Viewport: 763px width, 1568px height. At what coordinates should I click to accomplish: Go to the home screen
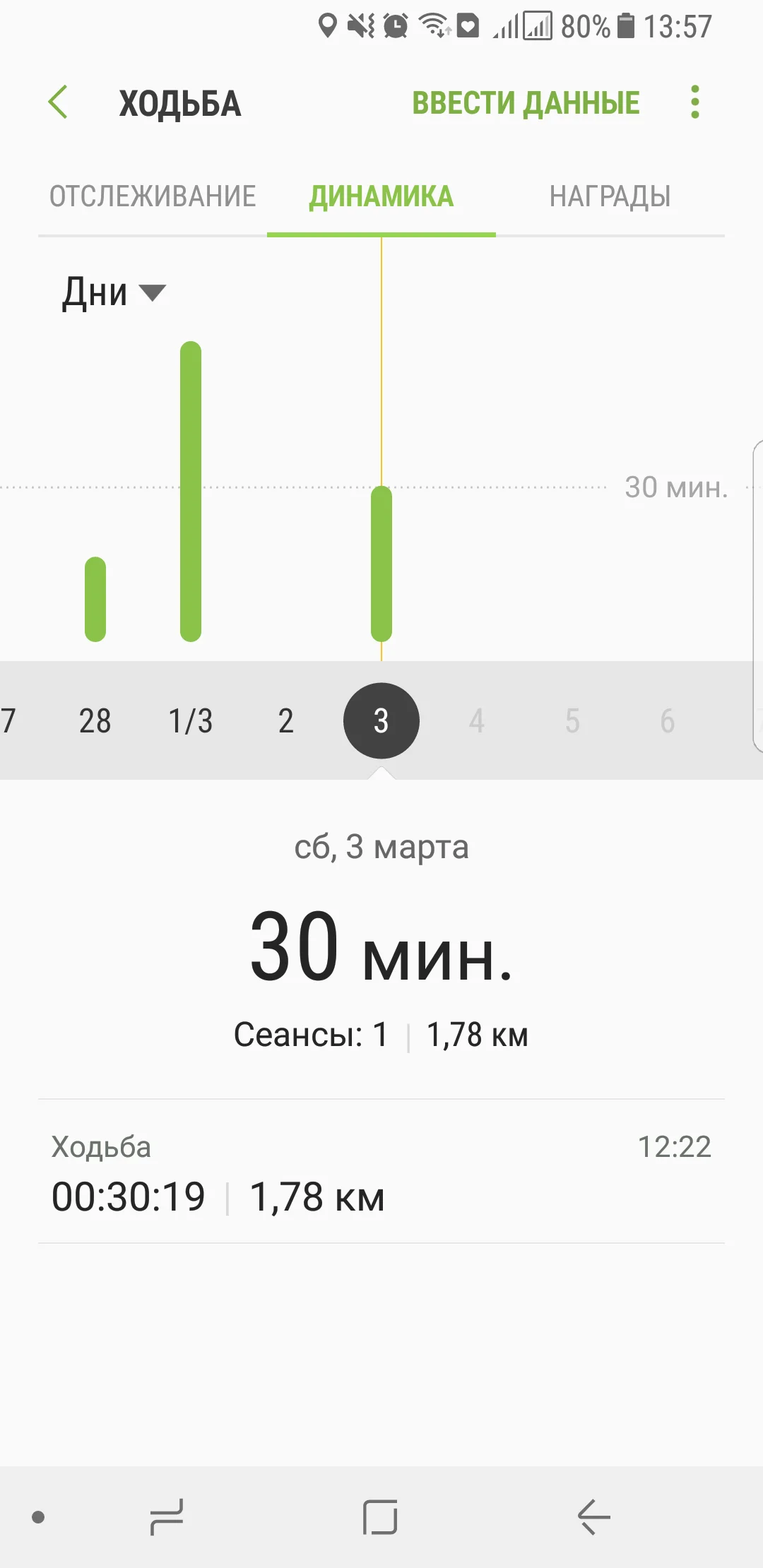380,1517
